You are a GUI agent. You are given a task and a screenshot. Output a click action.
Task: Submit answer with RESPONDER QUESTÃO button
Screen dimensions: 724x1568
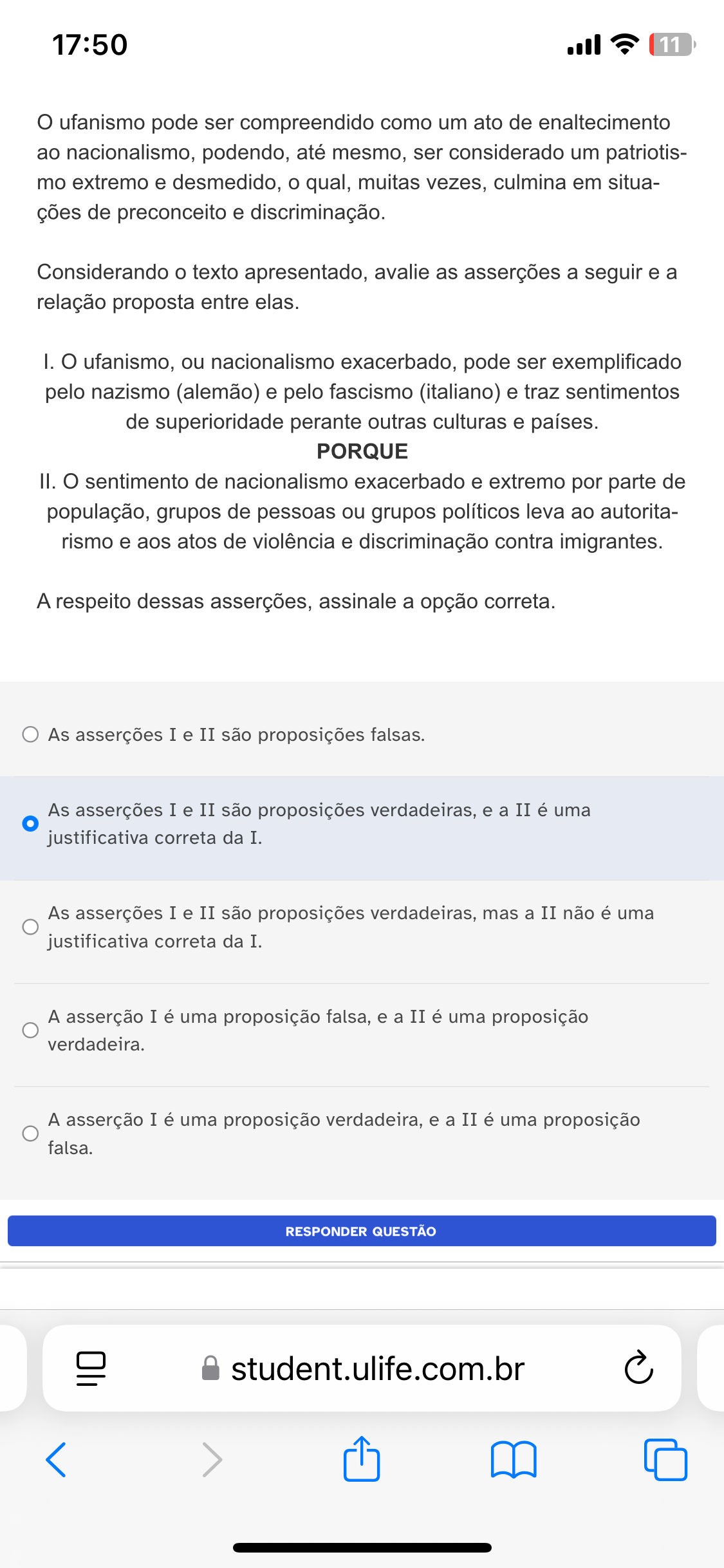pyautogui.click(x=362, y=1231)
